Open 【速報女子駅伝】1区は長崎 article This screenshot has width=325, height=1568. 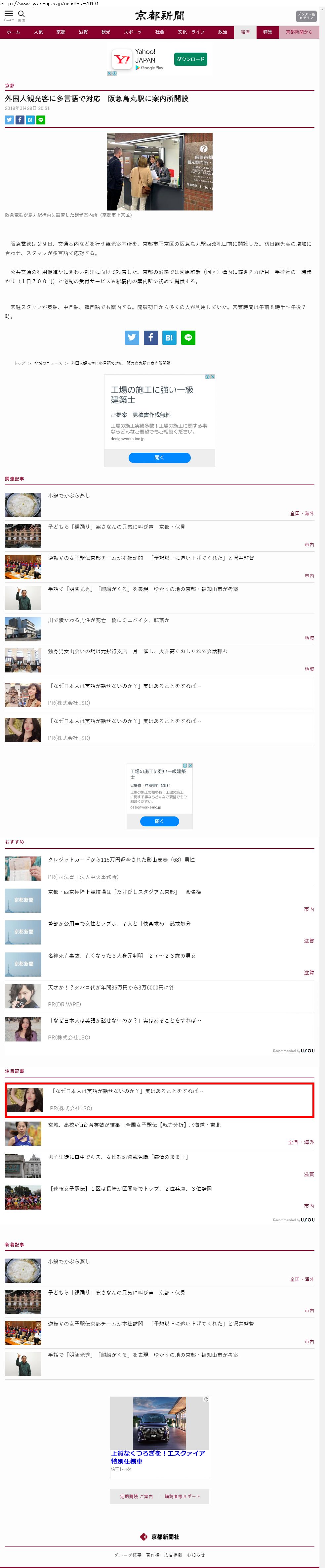130,1188
